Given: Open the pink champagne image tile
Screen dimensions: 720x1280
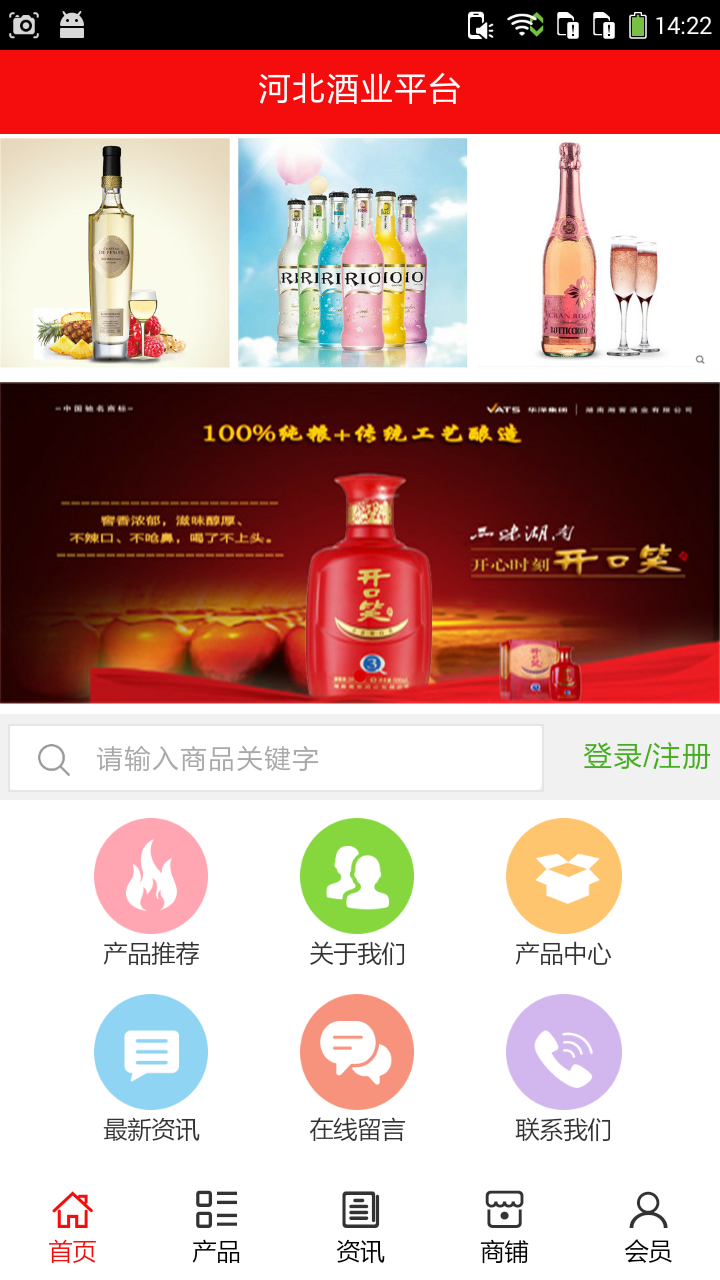Looking at the screenshot, I should tap(594, 253).
